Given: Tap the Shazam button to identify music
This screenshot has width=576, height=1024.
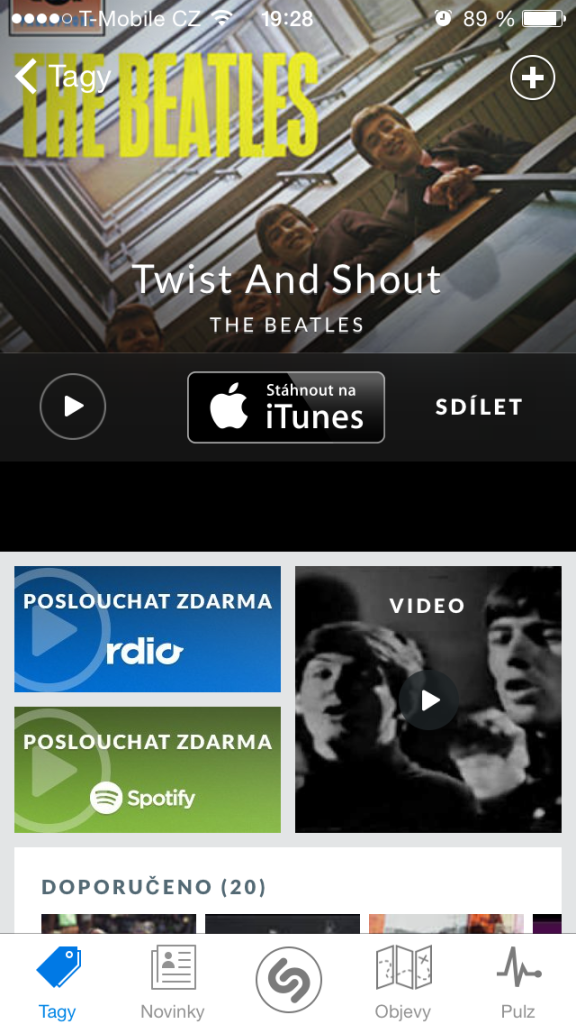Looking at the screenshot, I should (x=289, y=979).
